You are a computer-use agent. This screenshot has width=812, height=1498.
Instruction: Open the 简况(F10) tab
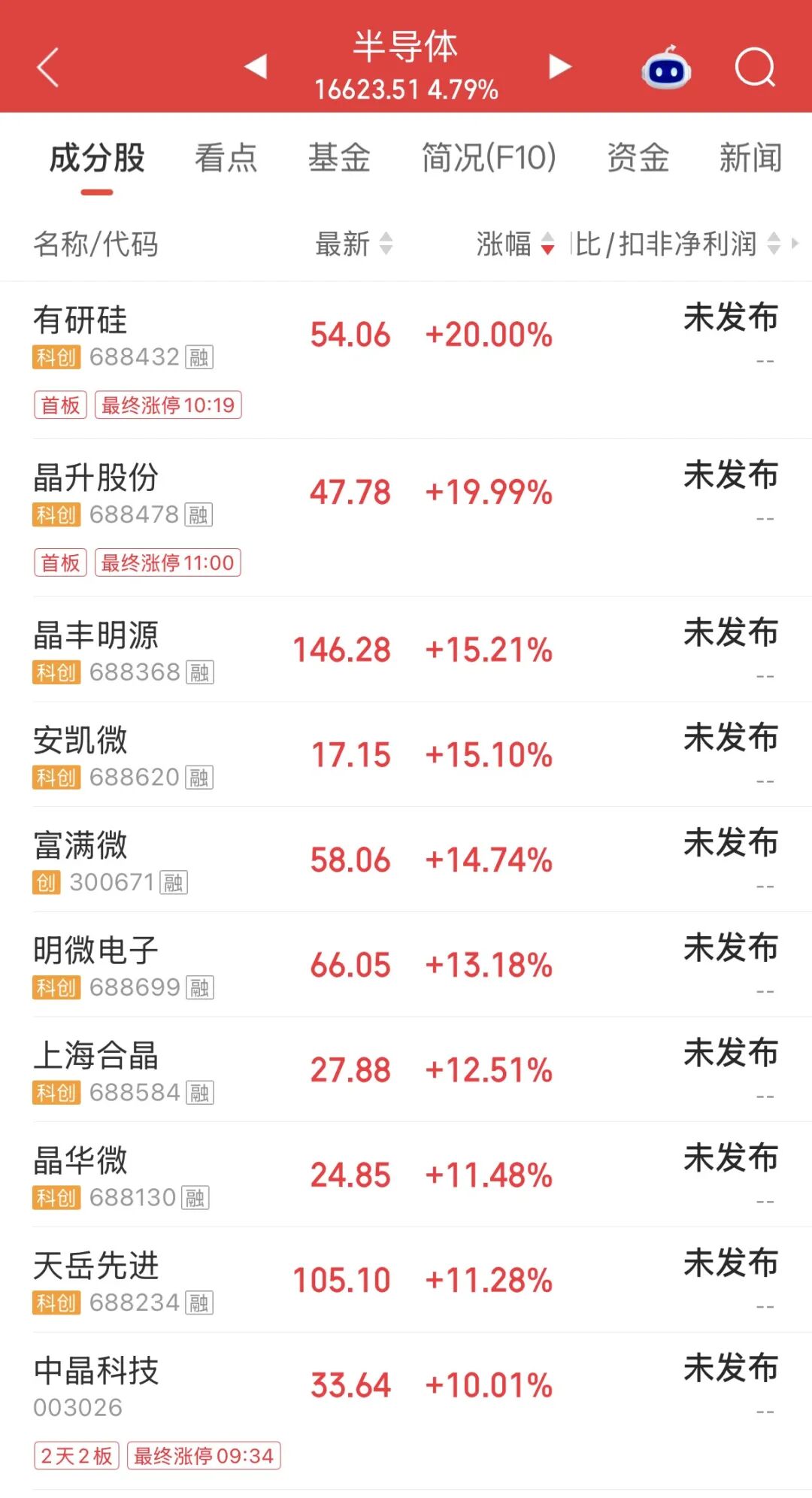tap(489, 158)
